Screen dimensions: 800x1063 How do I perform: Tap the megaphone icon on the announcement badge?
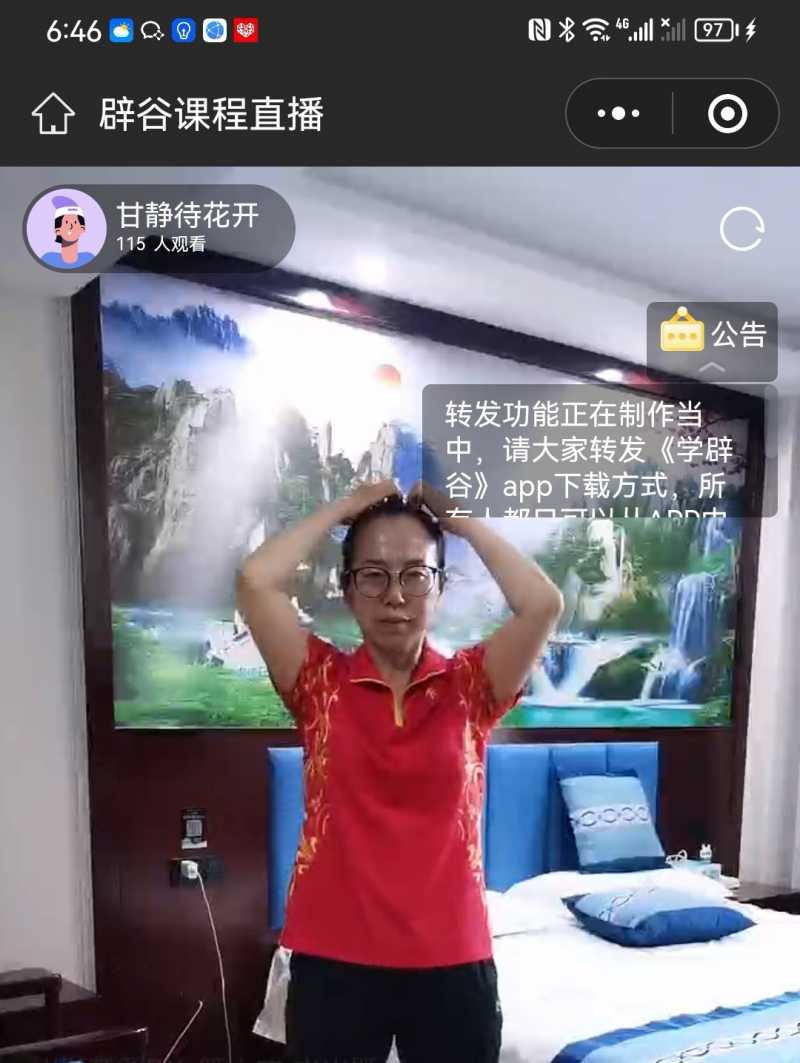683,334
